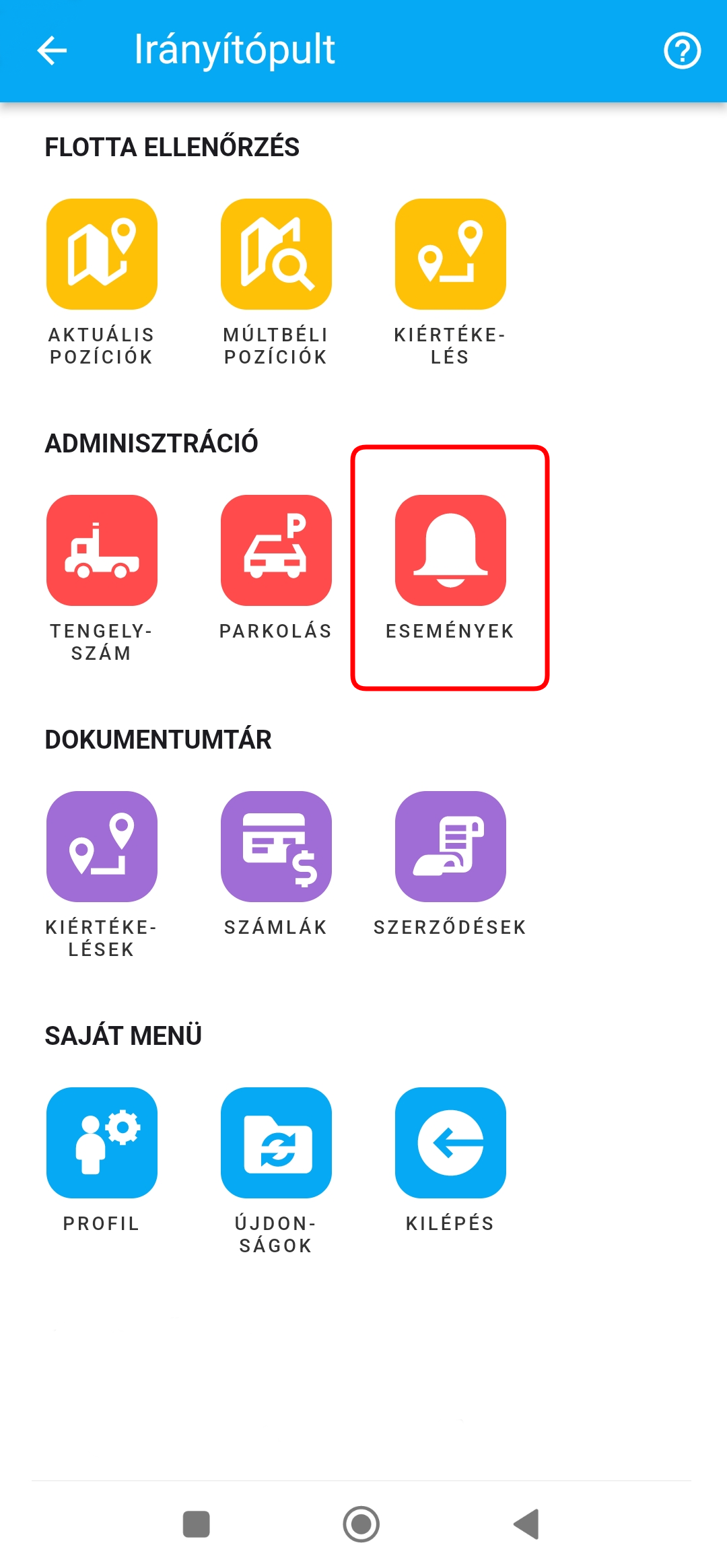Go back using the app bar arrow
This screenshot has height=1568, width=727.
point(52,50)
